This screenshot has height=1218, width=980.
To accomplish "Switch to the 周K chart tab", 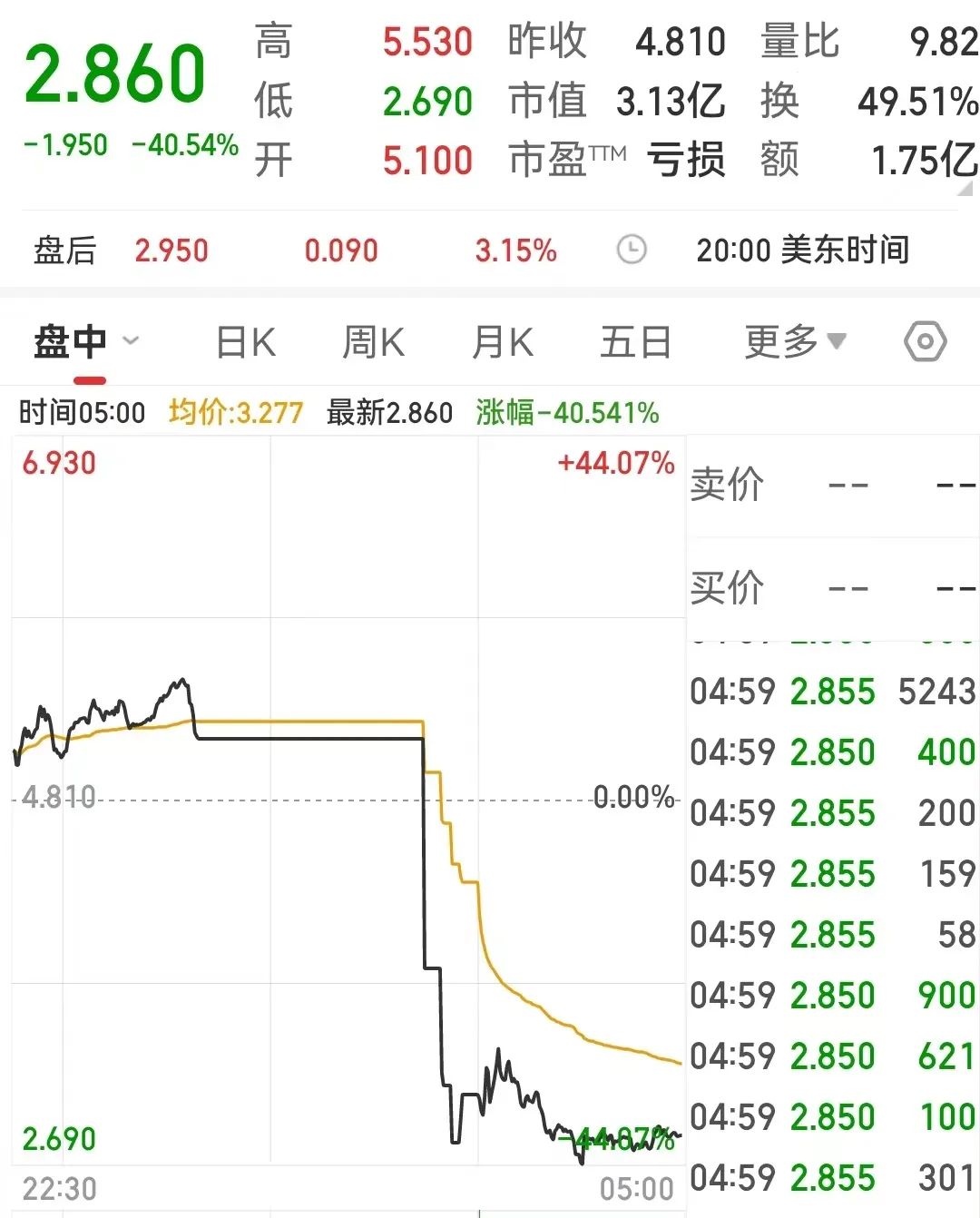I will (x=373, y=343).
